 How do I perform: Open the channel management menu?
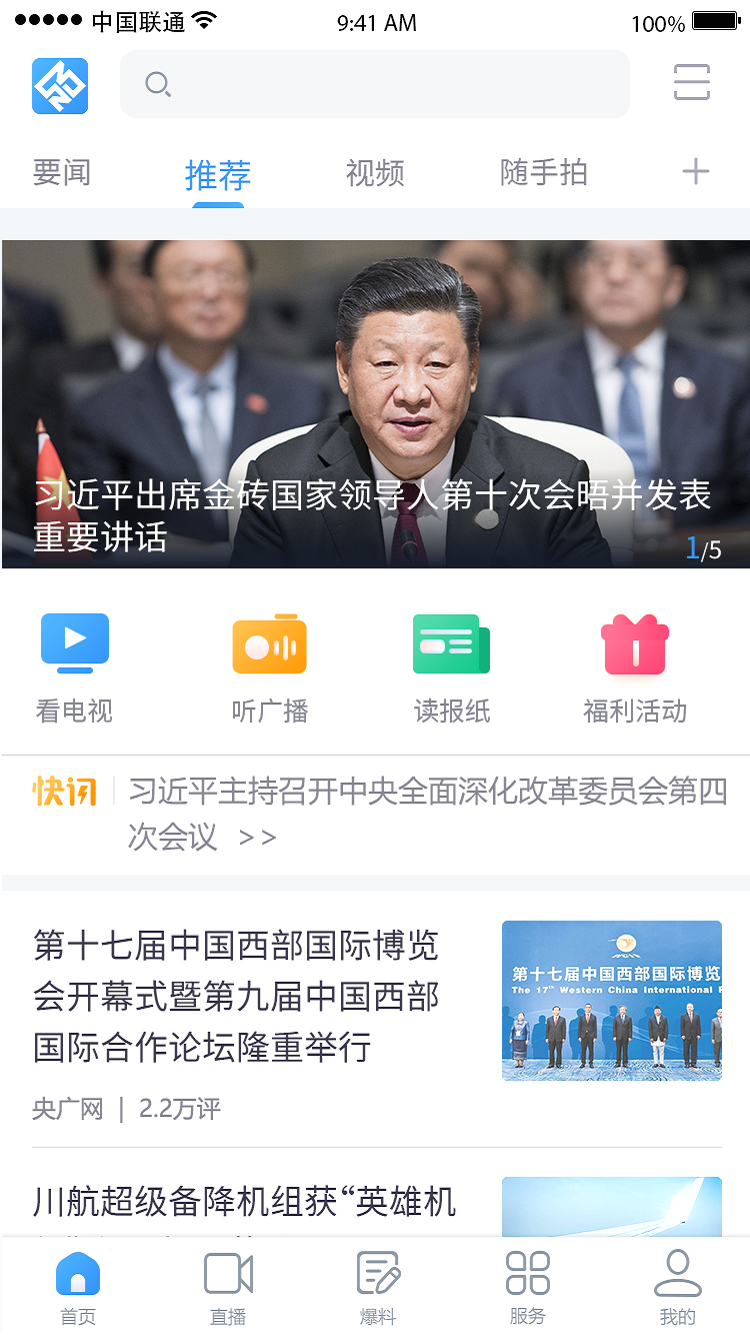click(691, 82)
